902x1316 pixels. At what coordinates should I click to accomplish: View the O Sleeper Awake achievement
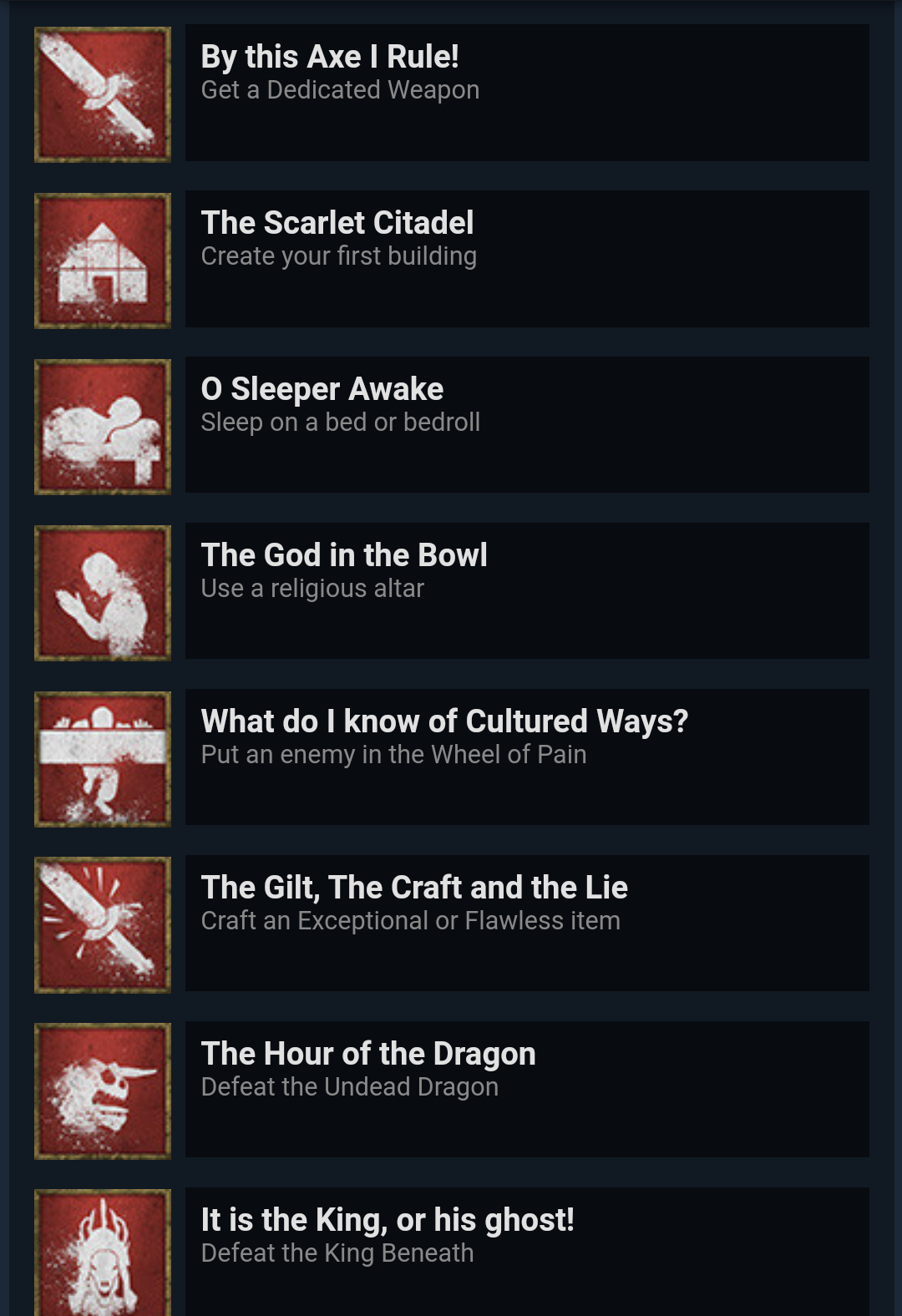pos(526,424)
